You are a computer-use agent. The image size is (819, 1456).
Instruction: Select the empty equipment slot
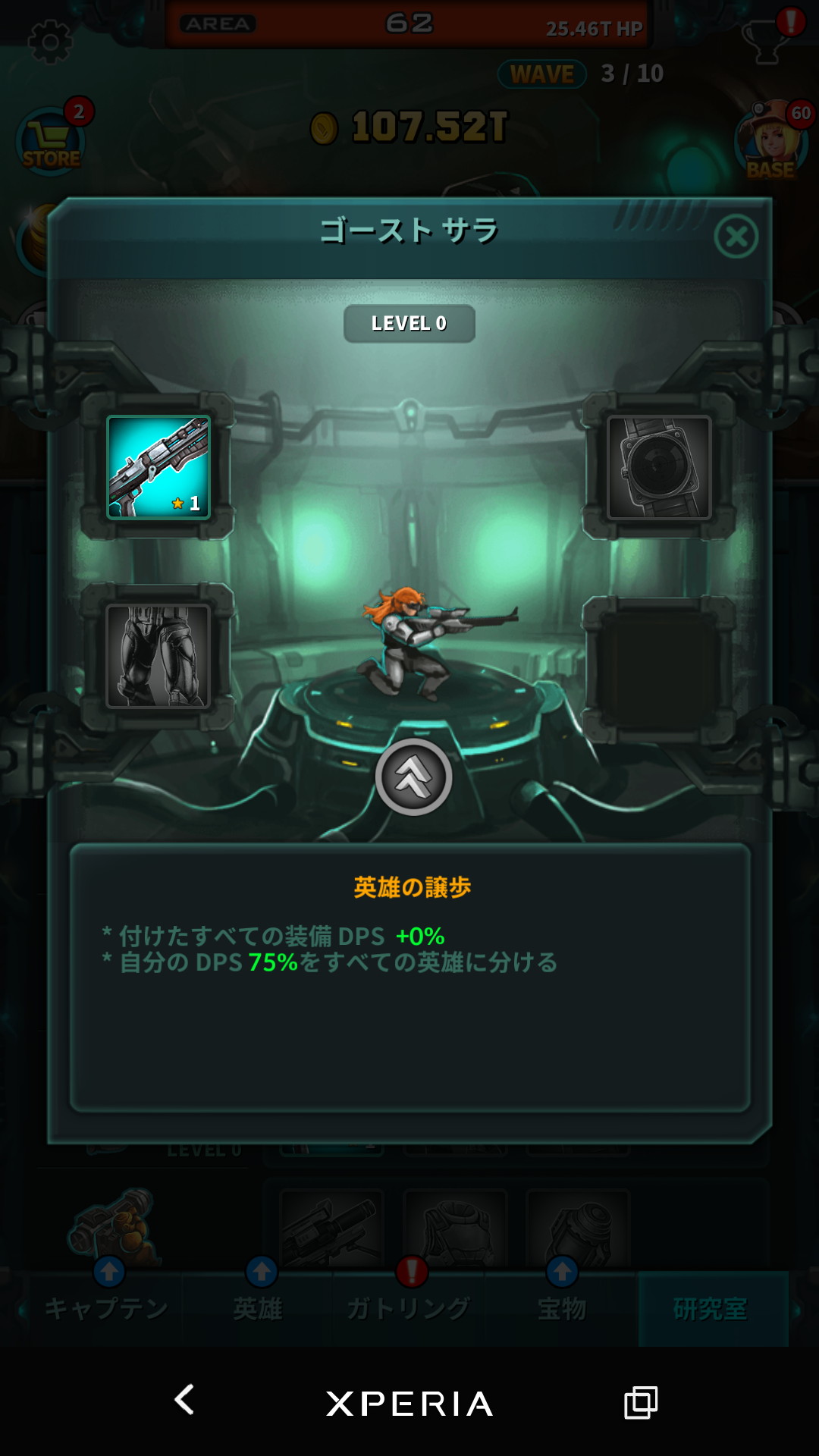point(659,666)
